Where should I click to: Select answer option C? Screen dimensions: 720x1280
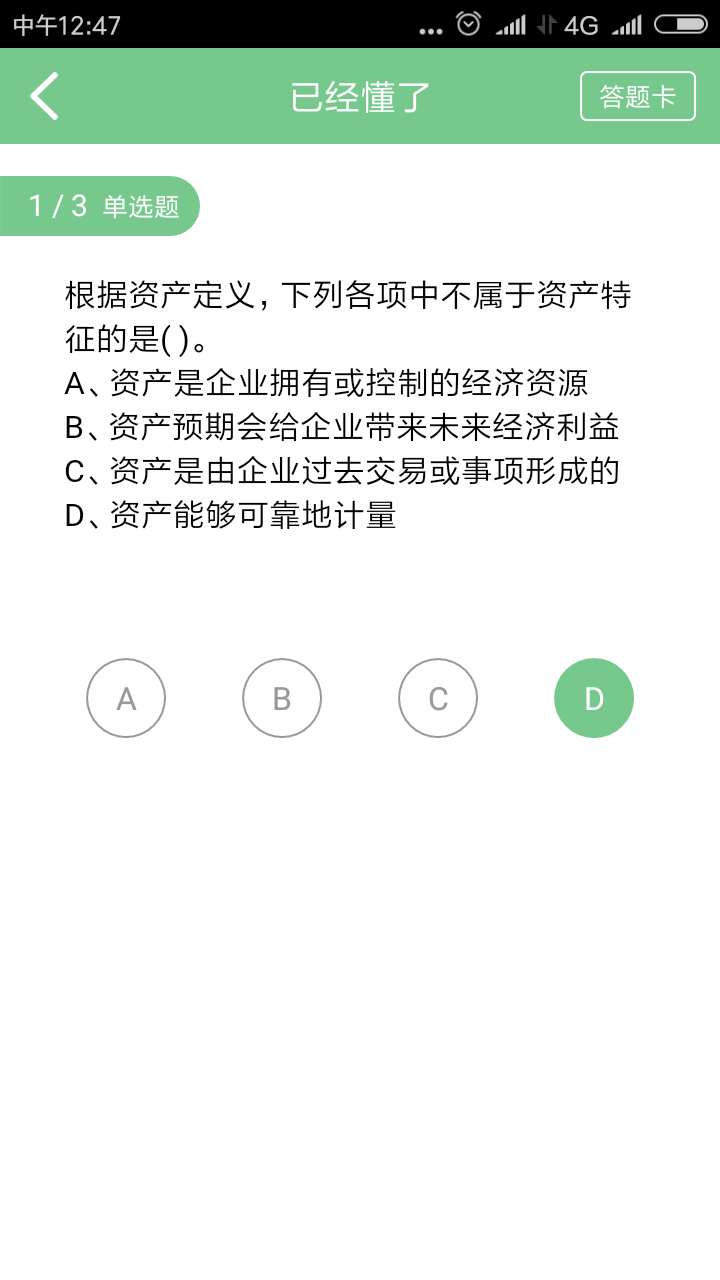[x=438, y=698]
